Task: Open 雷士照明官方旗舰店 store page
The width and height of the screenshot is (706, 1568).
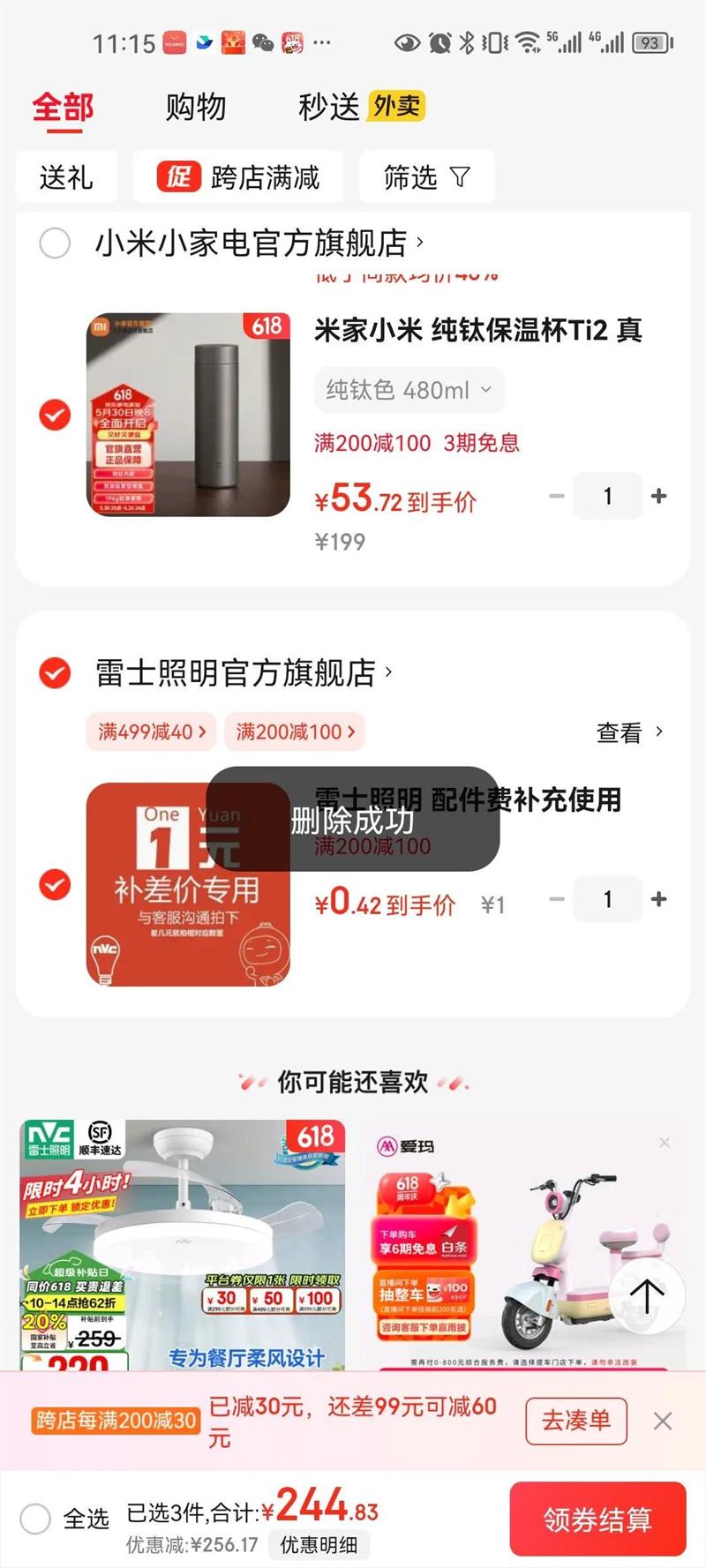Action: (x=244, y=672)
